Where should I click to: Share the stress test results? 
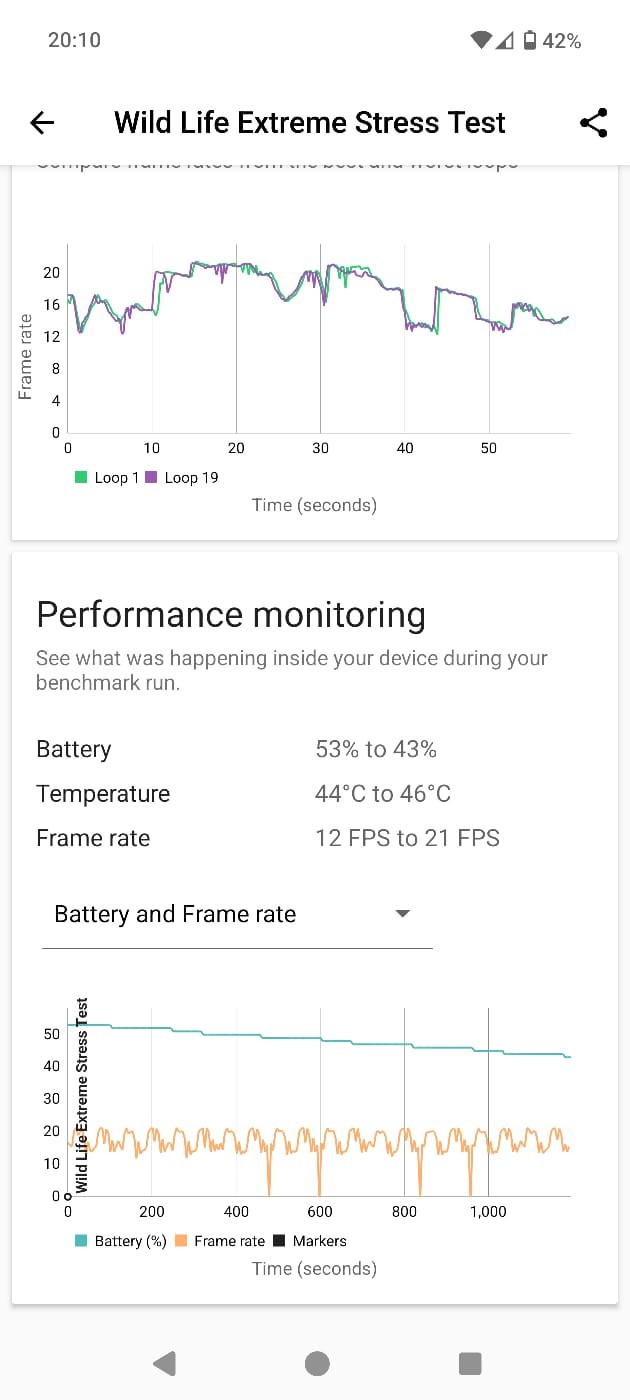[x=593, y=123]
